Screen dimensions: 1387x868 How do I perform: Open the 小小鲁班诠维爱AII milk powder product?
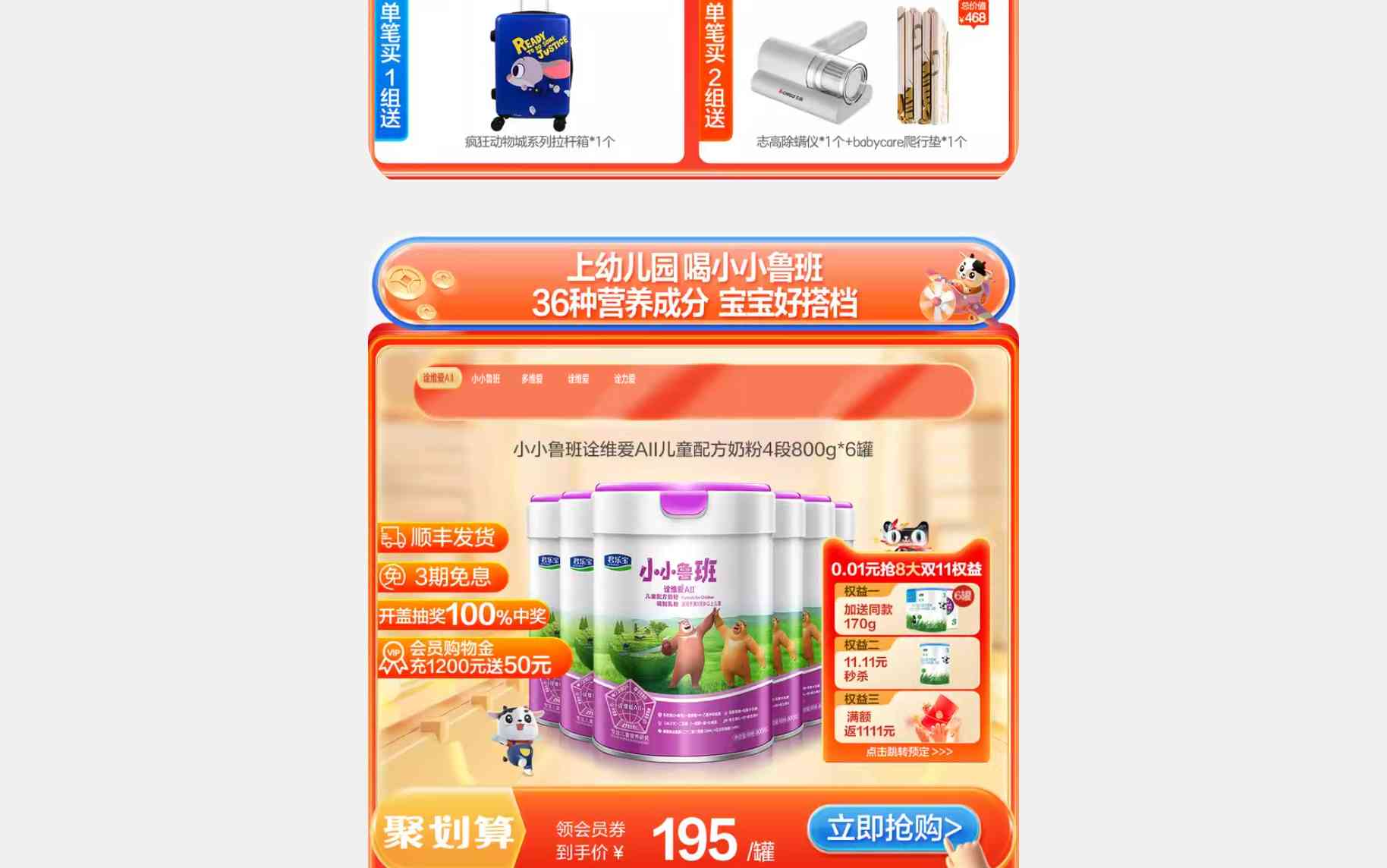pyautogui.click(x=683, y=622)
